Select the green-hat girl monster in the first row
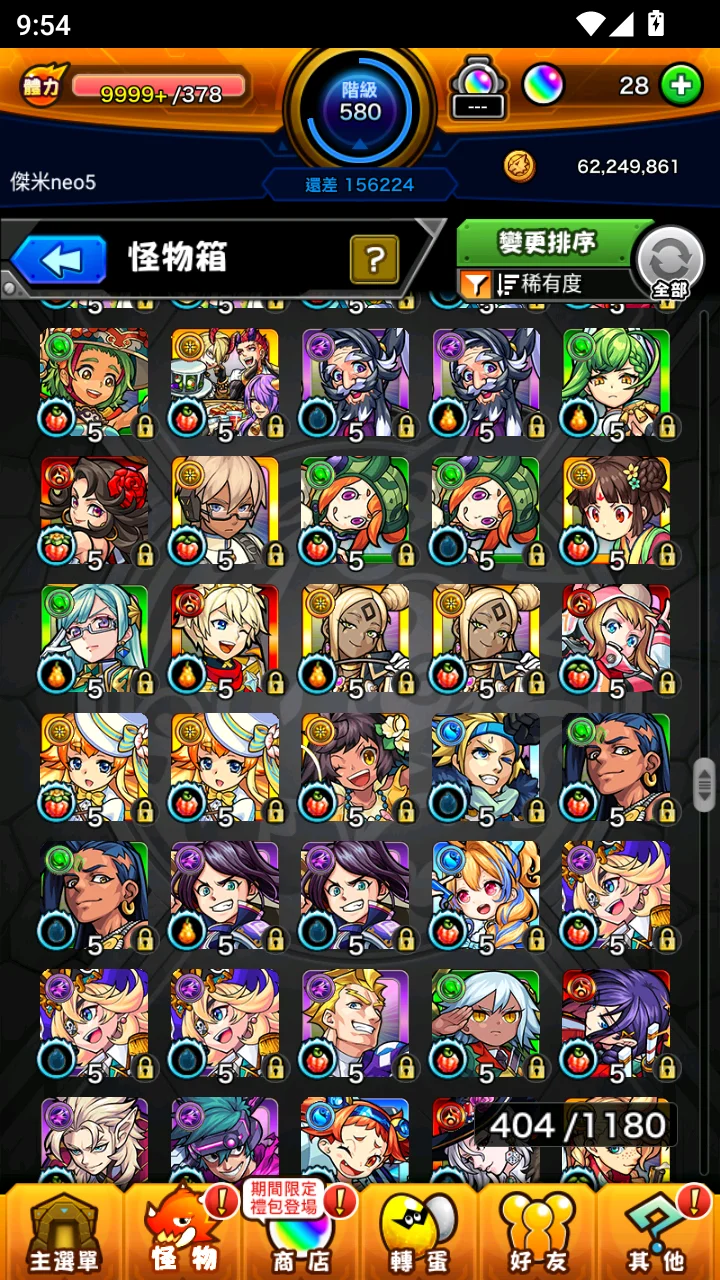This screenshot has height=1280, width=720. (94, 383)
